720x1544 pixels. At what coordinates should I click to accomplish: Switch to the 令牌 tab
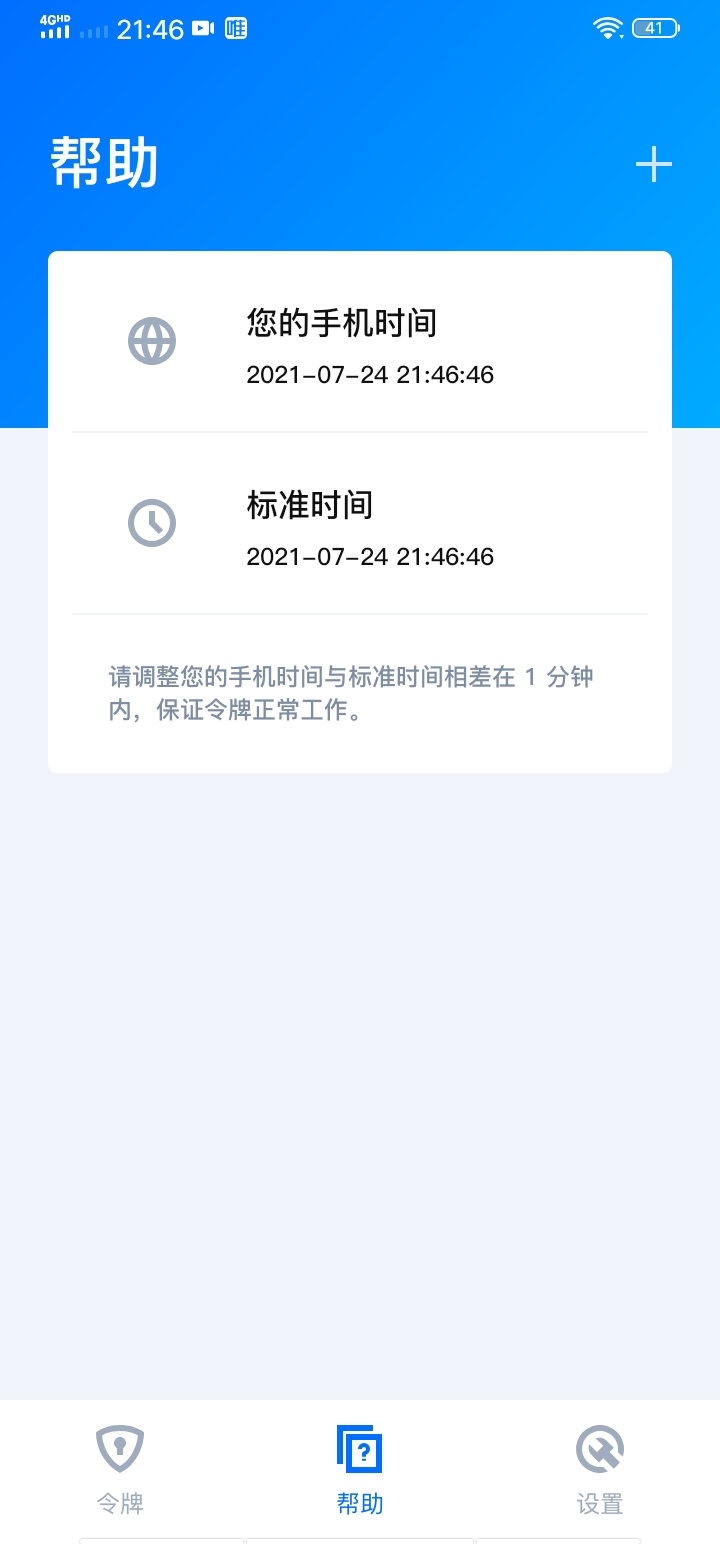pyautogui.click(x=119, y=1470)
